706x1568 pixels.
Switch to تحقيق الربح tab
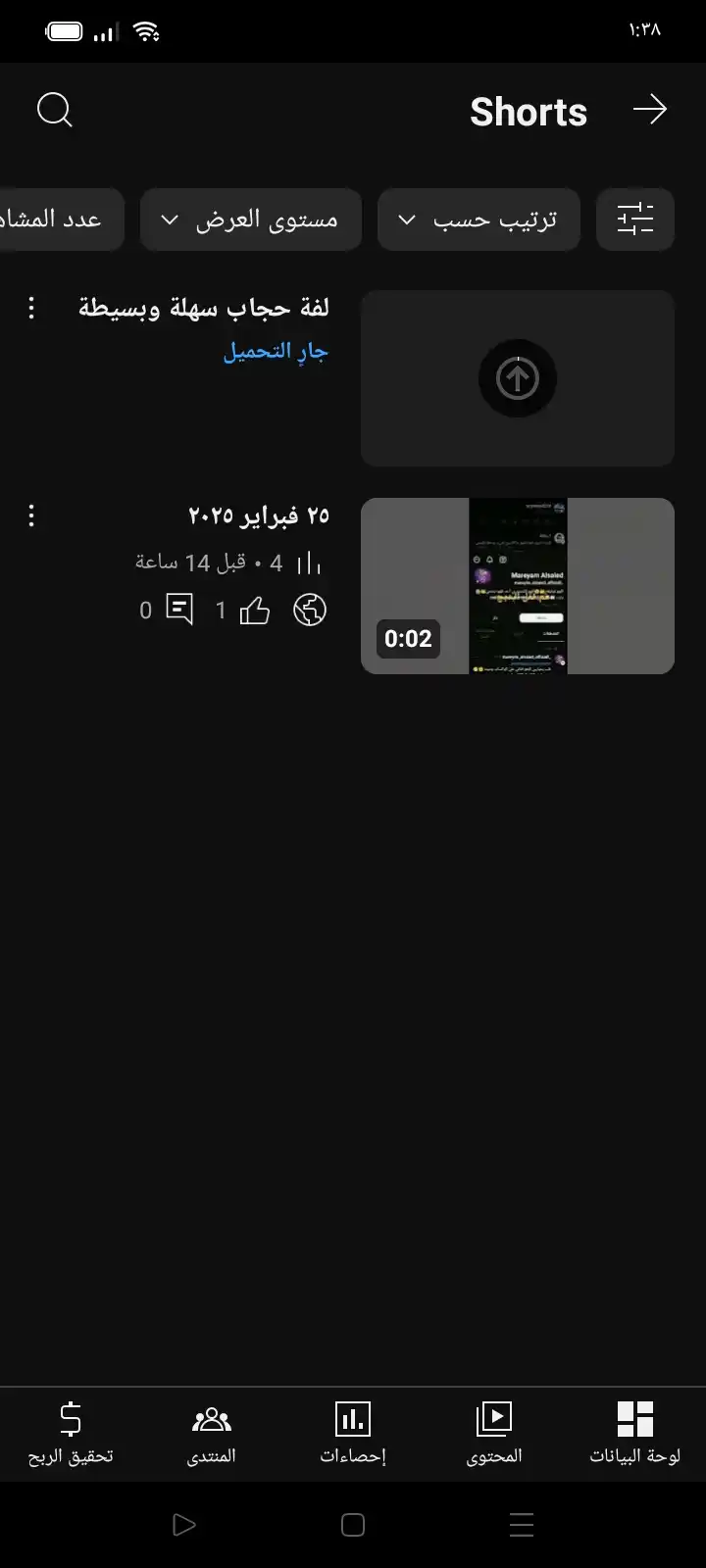tap(71, 1433)
